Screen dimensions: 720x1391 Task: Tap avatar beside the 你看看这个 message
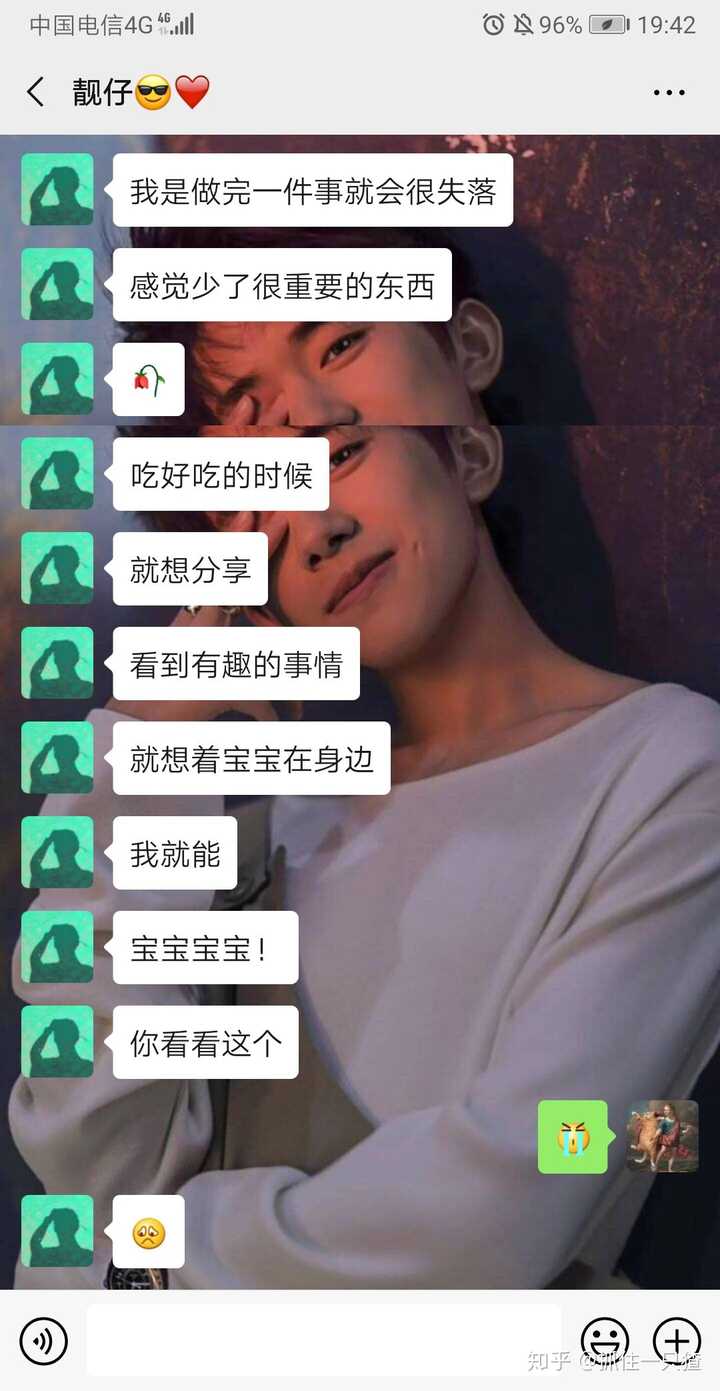pyautogui.click(x=57, y=1042)
